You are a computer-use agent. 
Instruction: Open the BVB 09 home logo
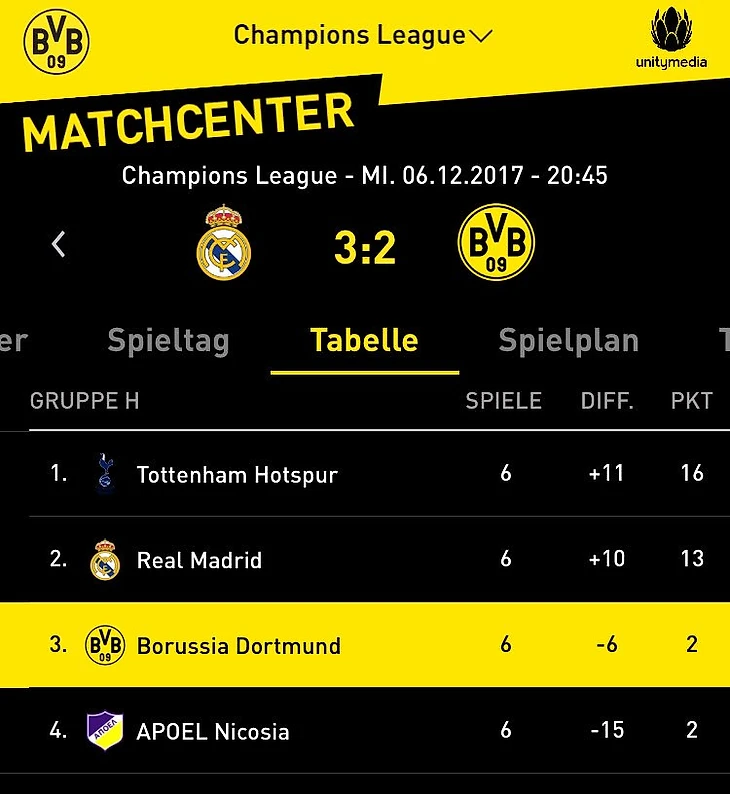coord(56,42)
